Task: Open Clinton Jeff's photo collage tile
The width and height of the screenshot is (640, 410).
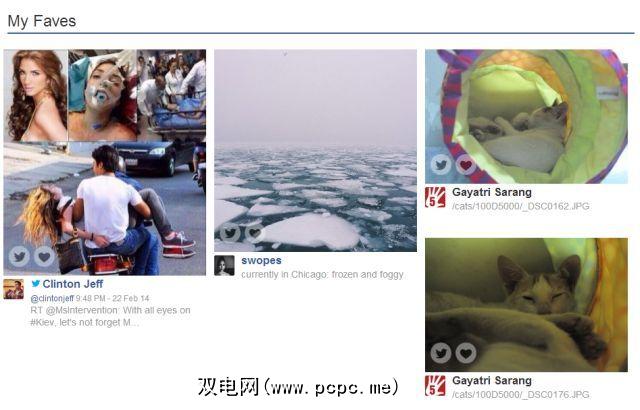Action: click(105, 160)
